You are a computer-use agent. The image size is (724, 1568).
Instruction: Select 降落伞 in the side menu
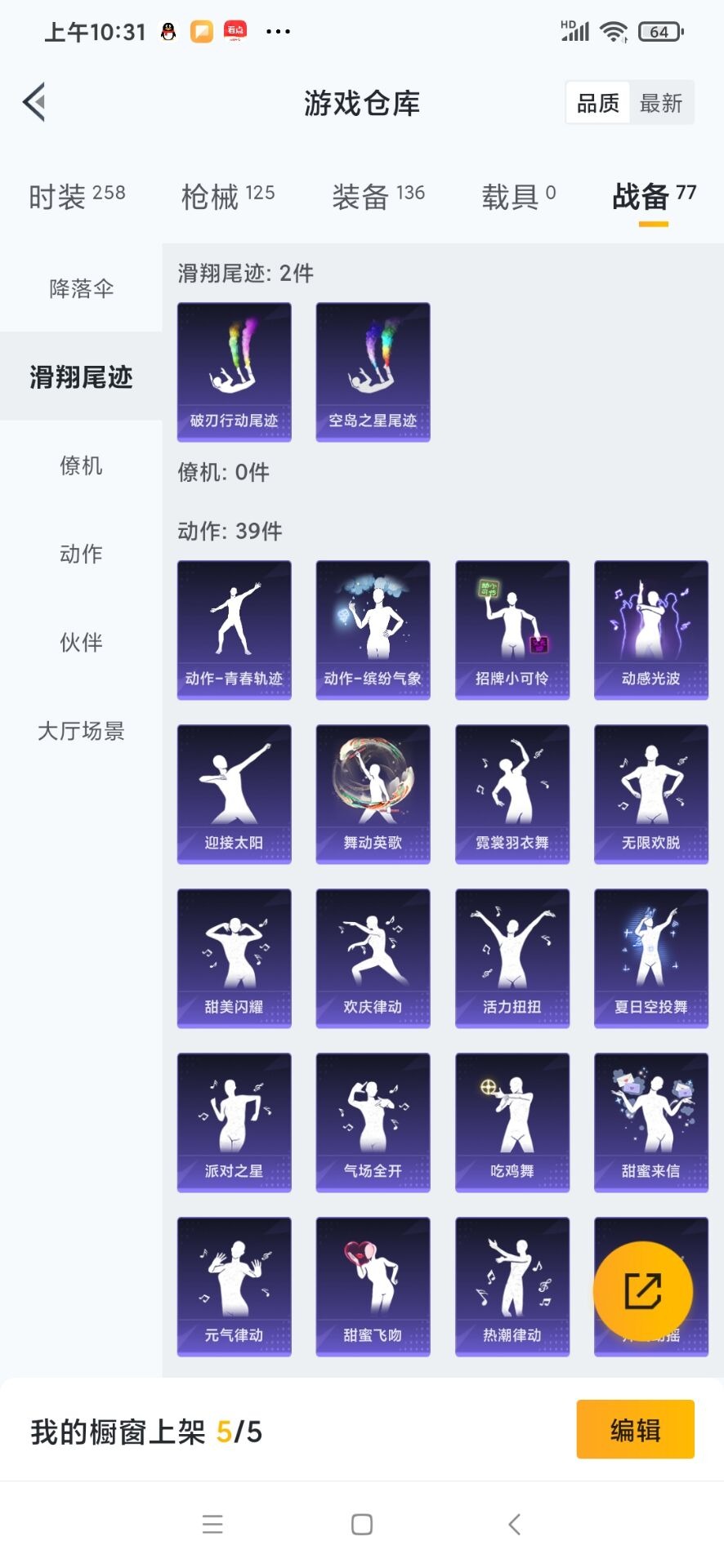[x=81, y=288]
